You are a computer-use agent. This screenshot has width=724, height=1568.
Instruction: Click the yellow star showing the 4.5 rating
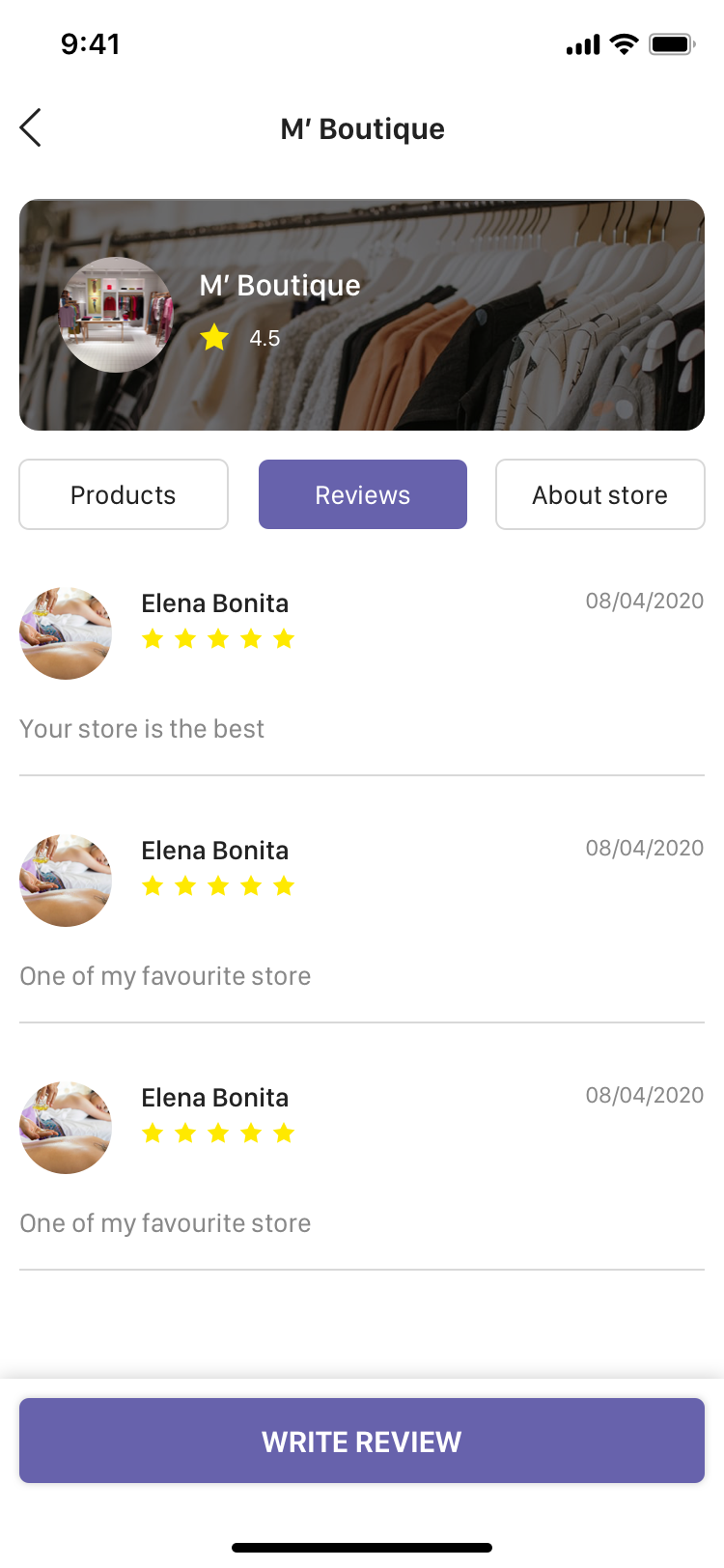212,338
